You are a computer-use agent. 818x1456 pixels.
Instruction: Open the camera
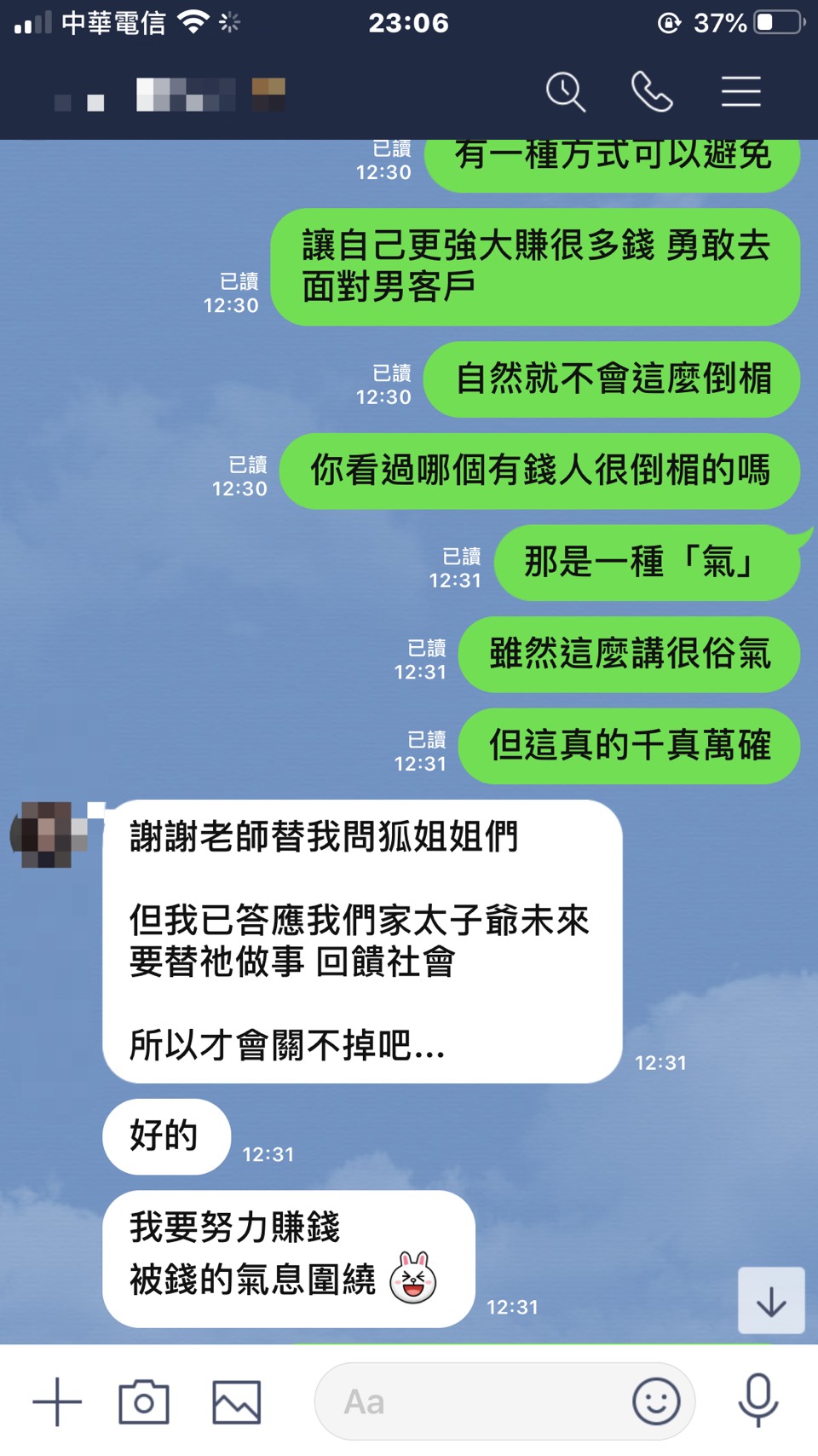click(144, 1401)
